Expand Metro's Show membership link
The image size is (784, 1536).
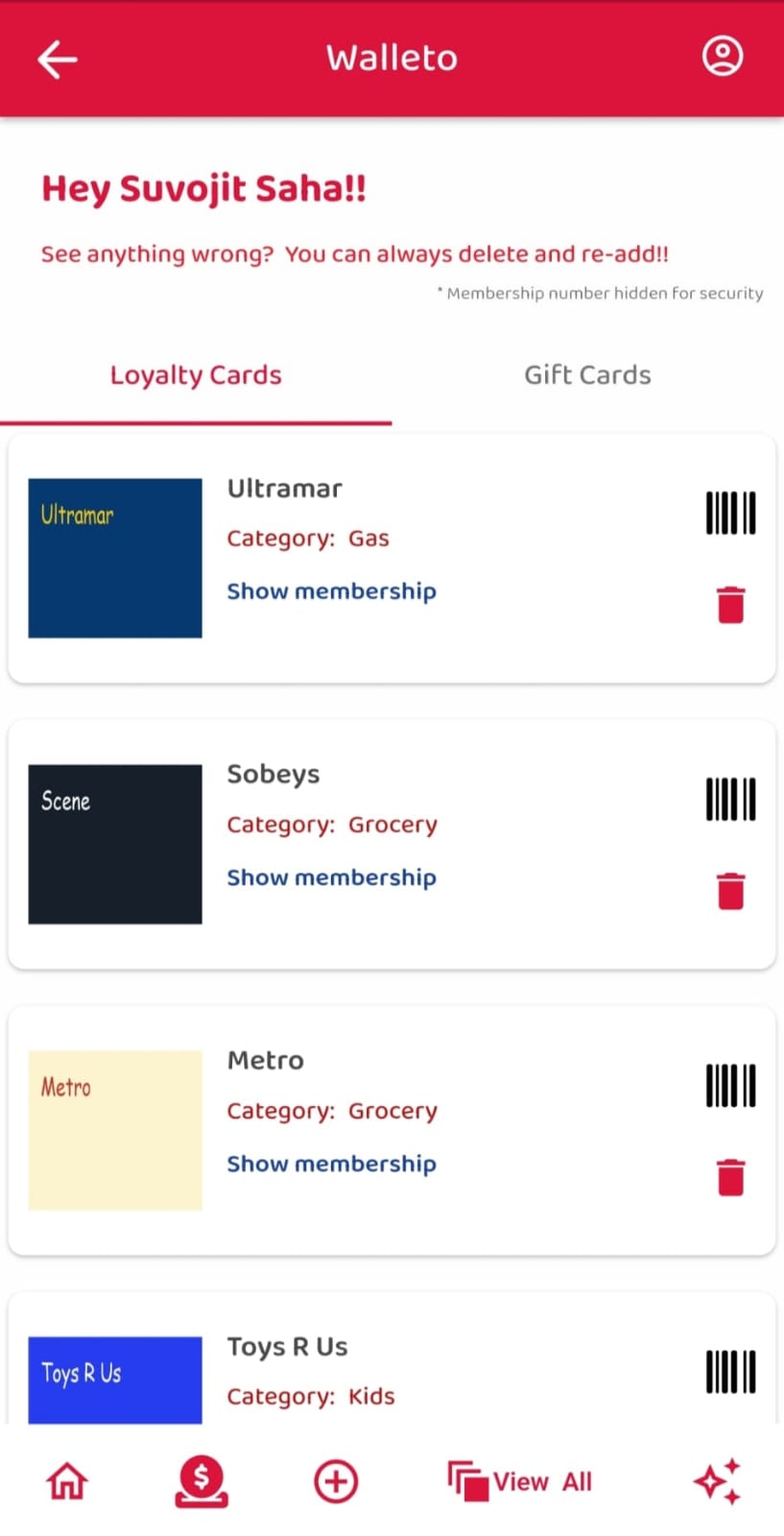click(331, 1163)
